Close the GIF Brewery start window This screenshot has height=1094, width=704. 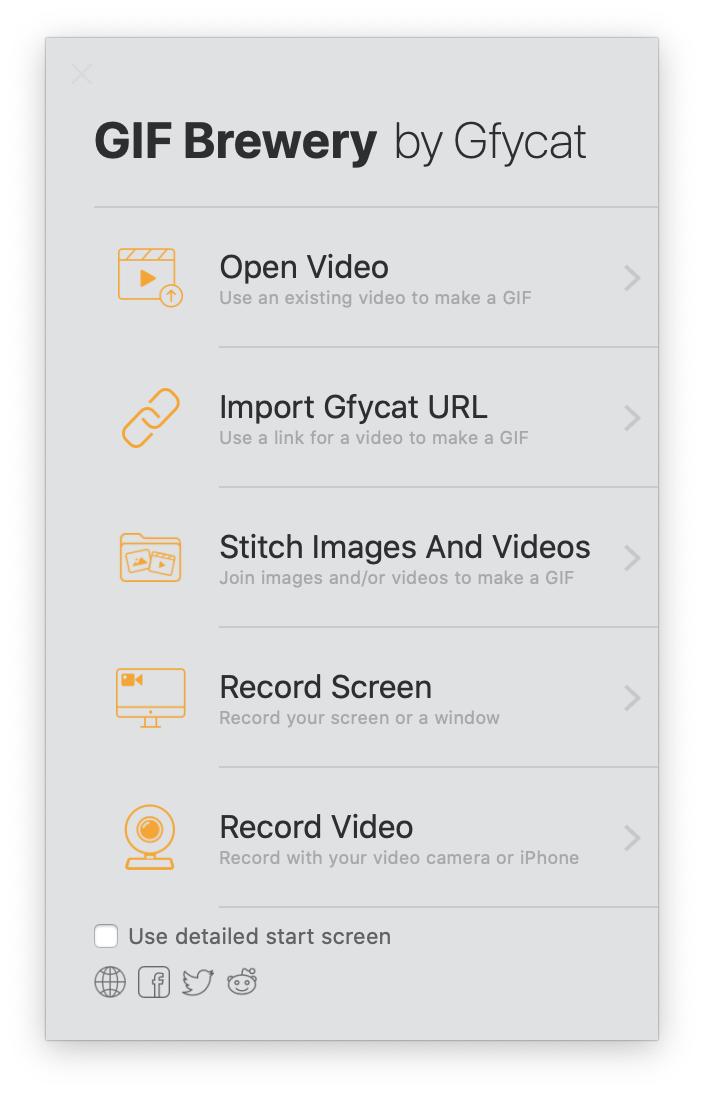82,74
